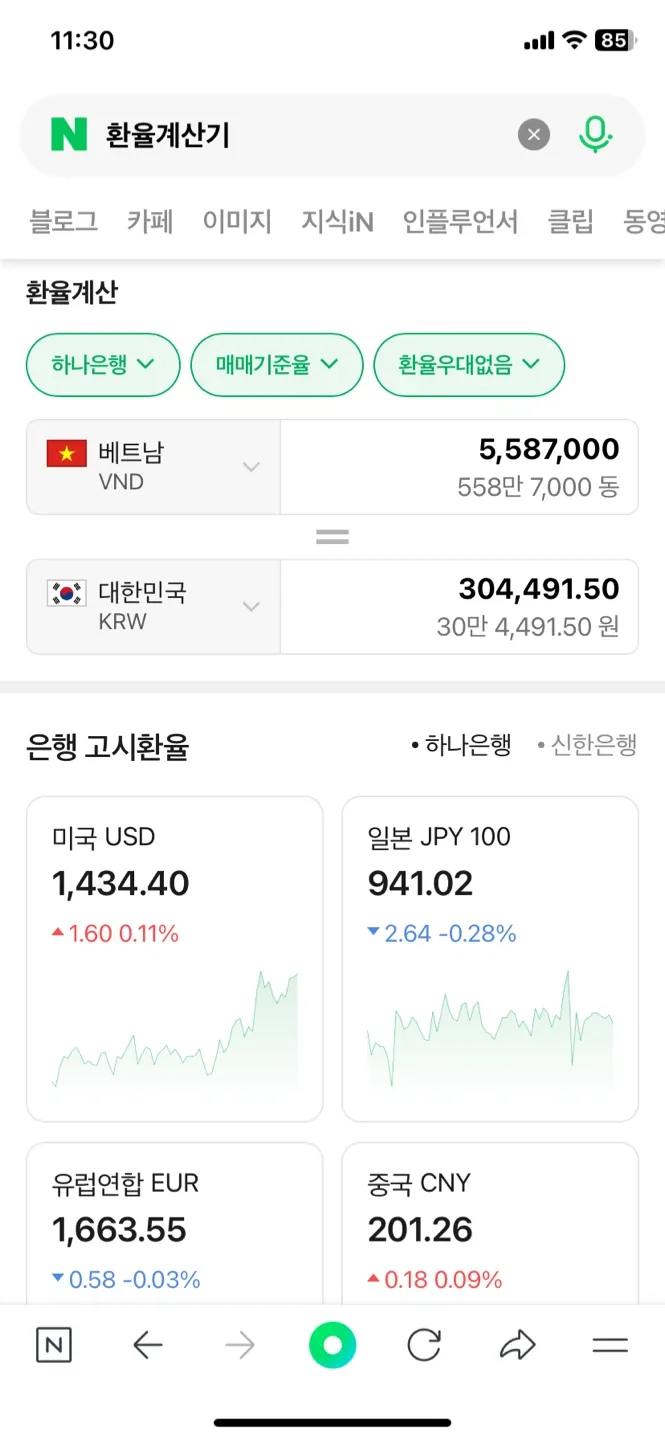
Task: Select the 지식iN tab
Action: [x=338, y=221]
